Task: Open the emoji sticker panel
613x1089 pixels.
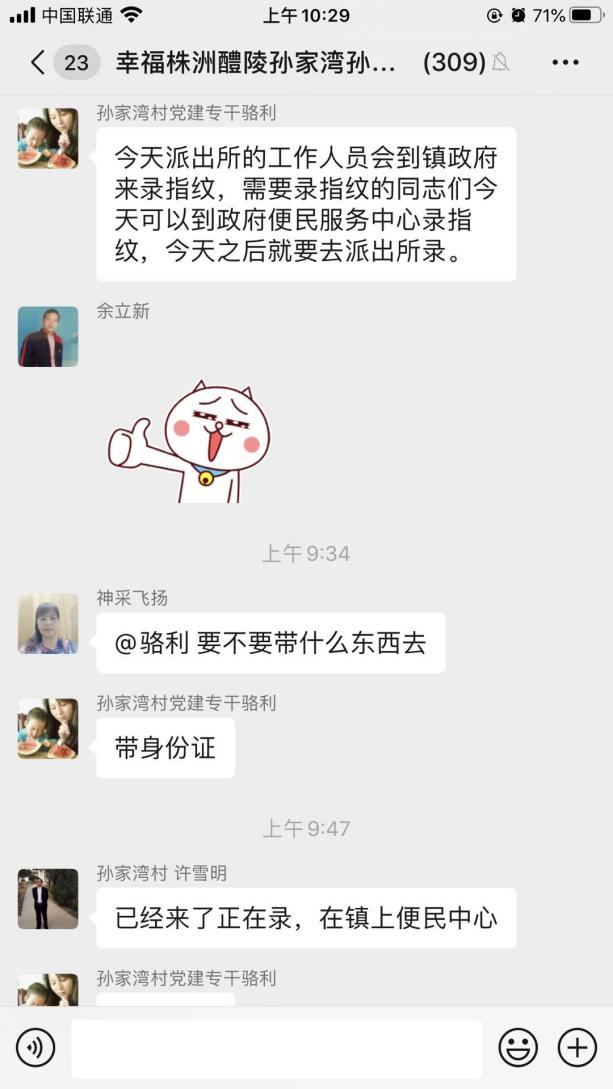Action: pyautogui.click(x=518, y=1047)
